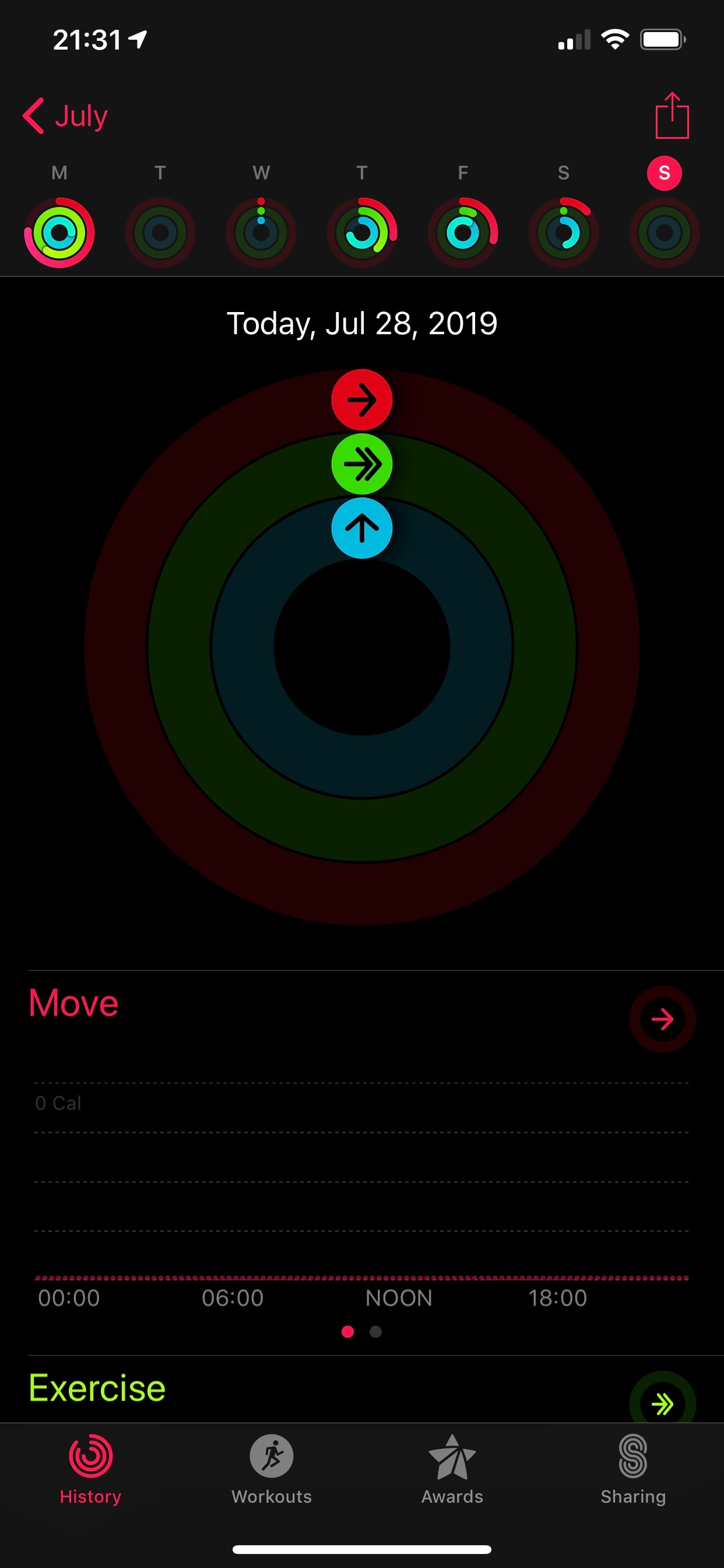Go back to the July overview
The image size is (724, 1568).
point(66,116)
